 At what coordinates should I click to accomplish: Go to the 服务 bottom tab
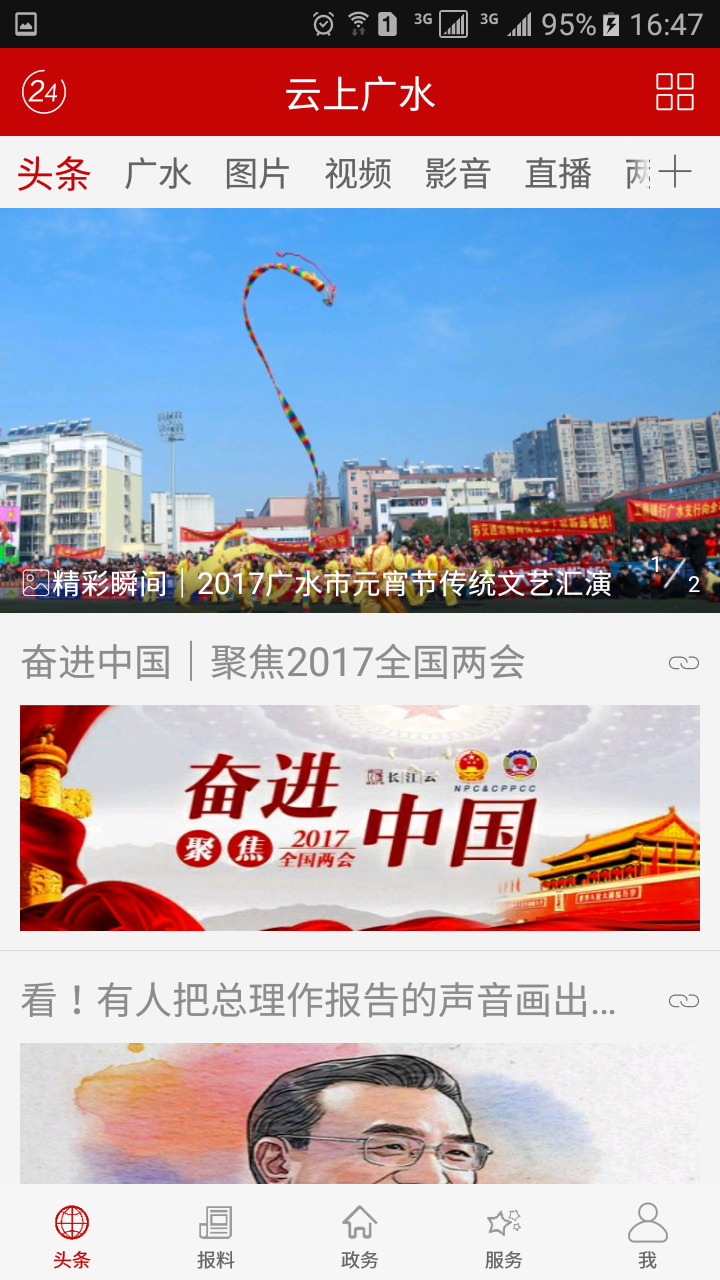coord(504,1236)
